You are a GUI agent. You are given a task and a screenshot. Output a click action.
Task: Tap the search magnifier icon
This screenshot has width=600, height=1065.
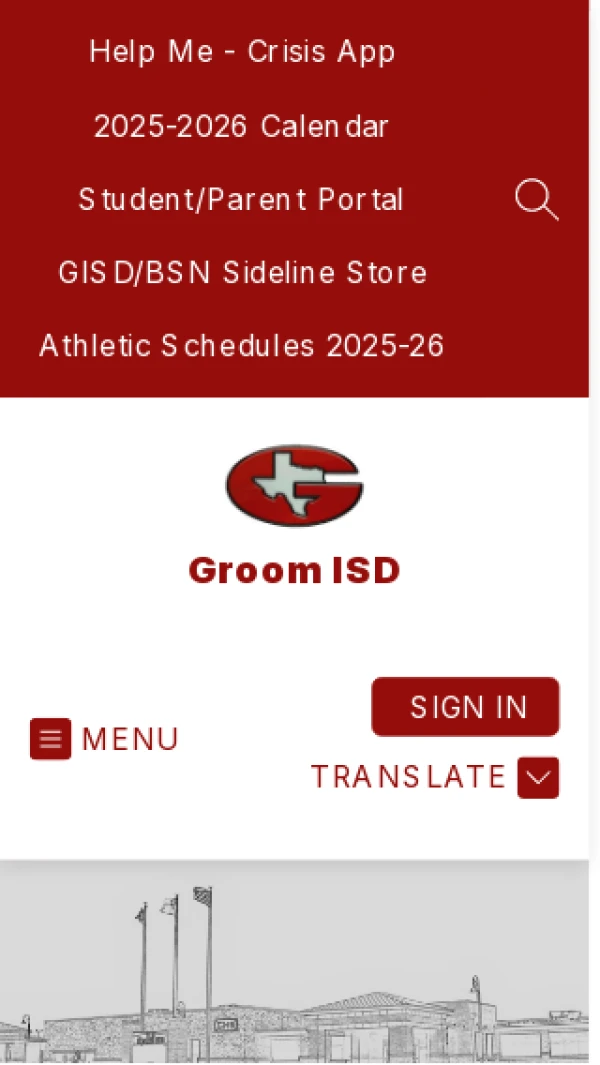tap(536, 200)
